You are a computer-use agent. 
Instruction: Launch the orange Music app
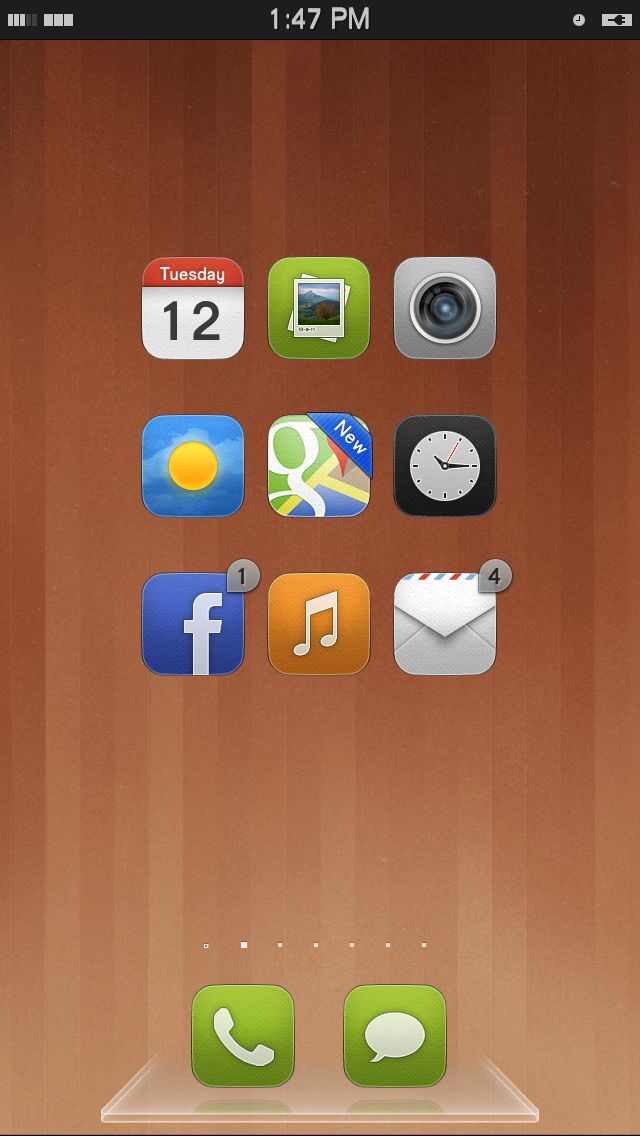tap(319, 624)
